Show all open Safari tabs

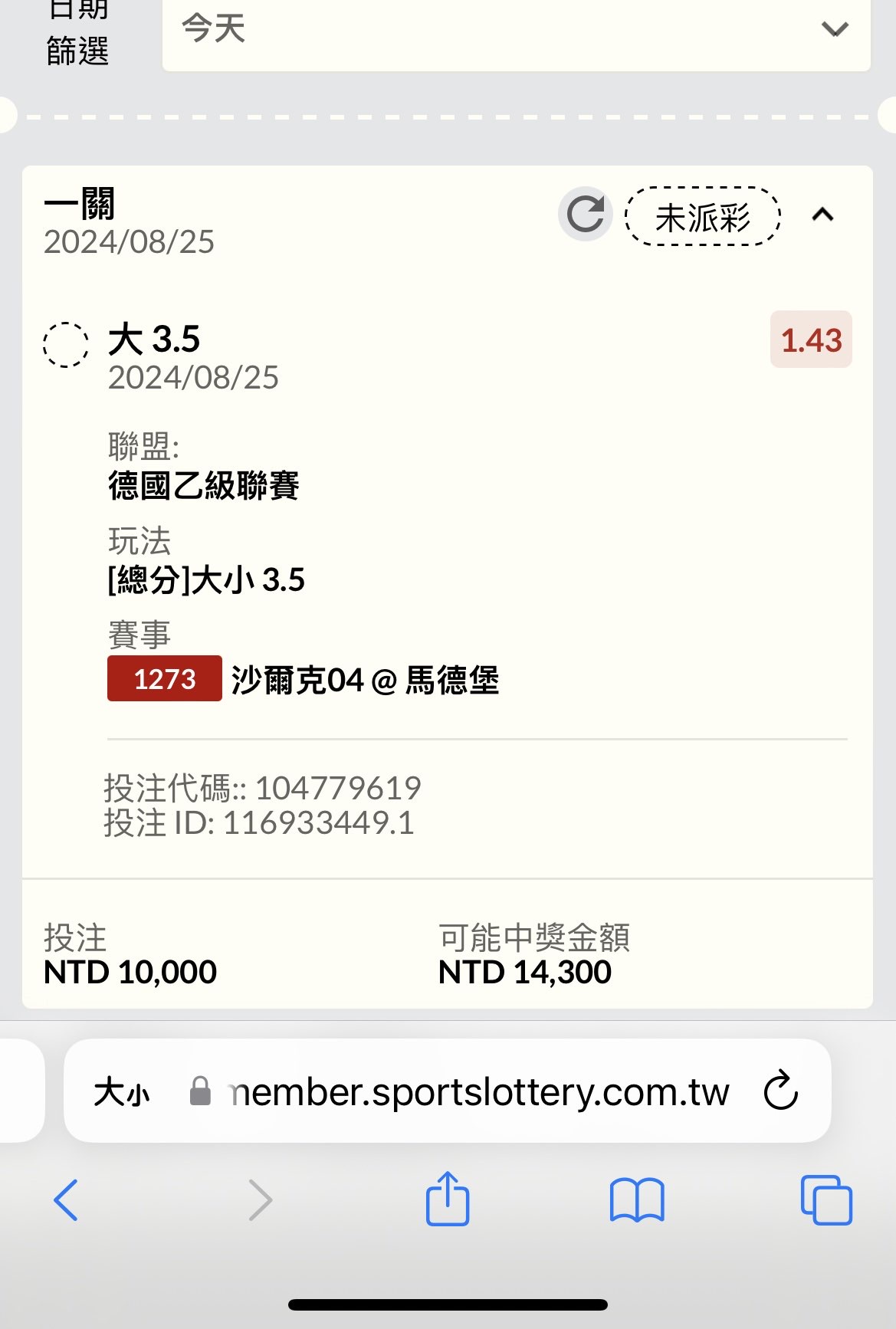[x=825, y=1199]
